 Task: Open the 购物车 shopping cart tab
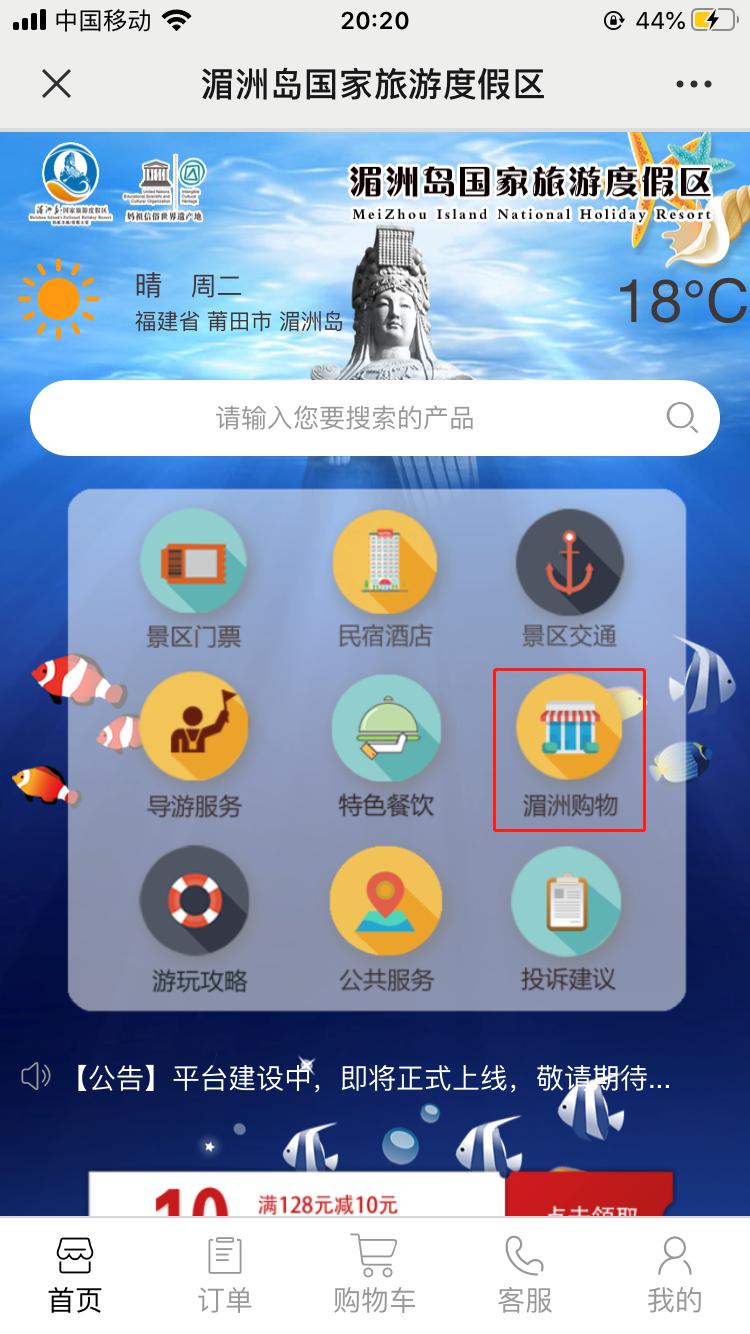pos(374,1270)
